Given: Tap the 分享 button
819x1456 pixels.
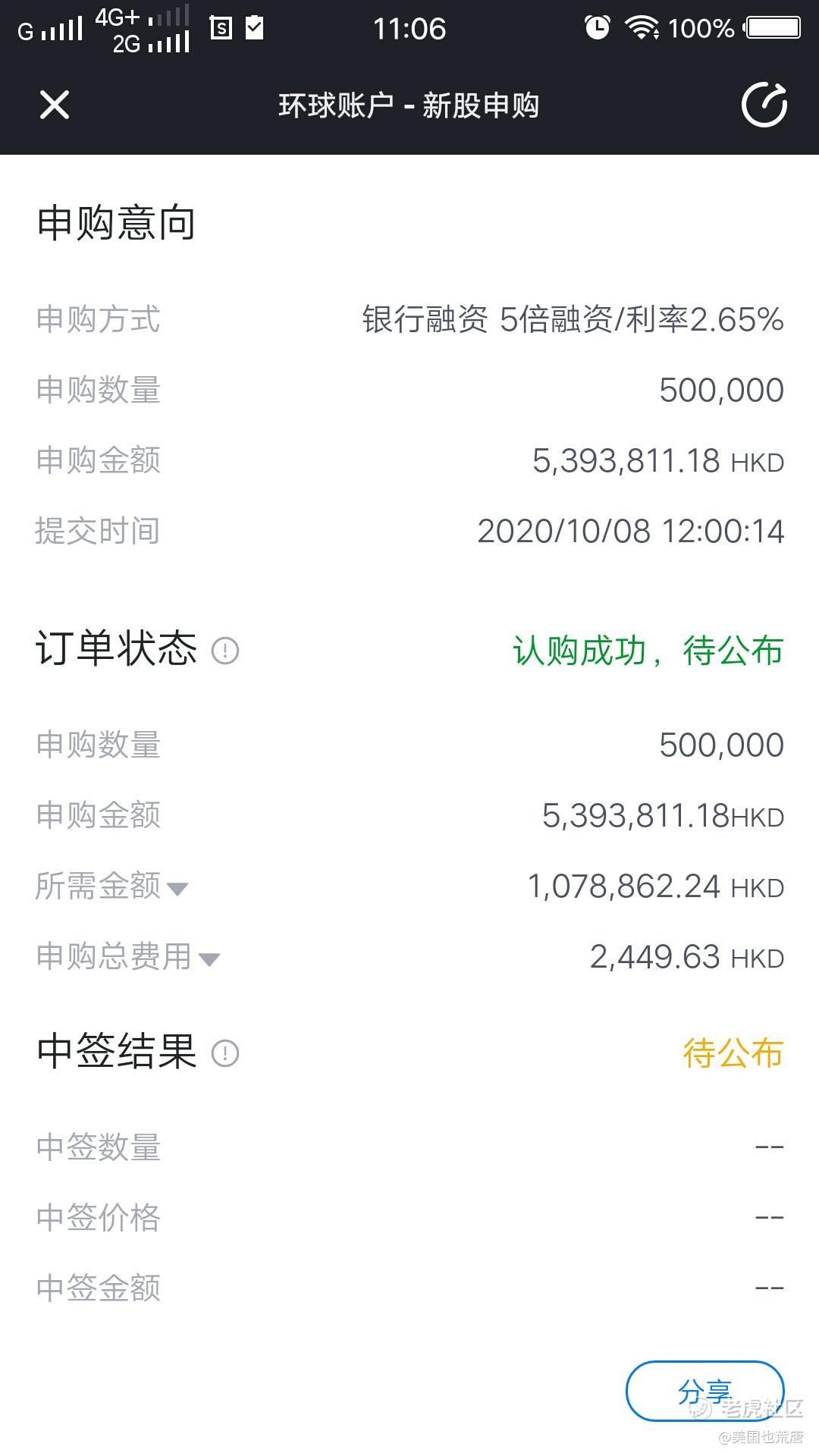Looking at the screenshot, I should [704, 1391].
